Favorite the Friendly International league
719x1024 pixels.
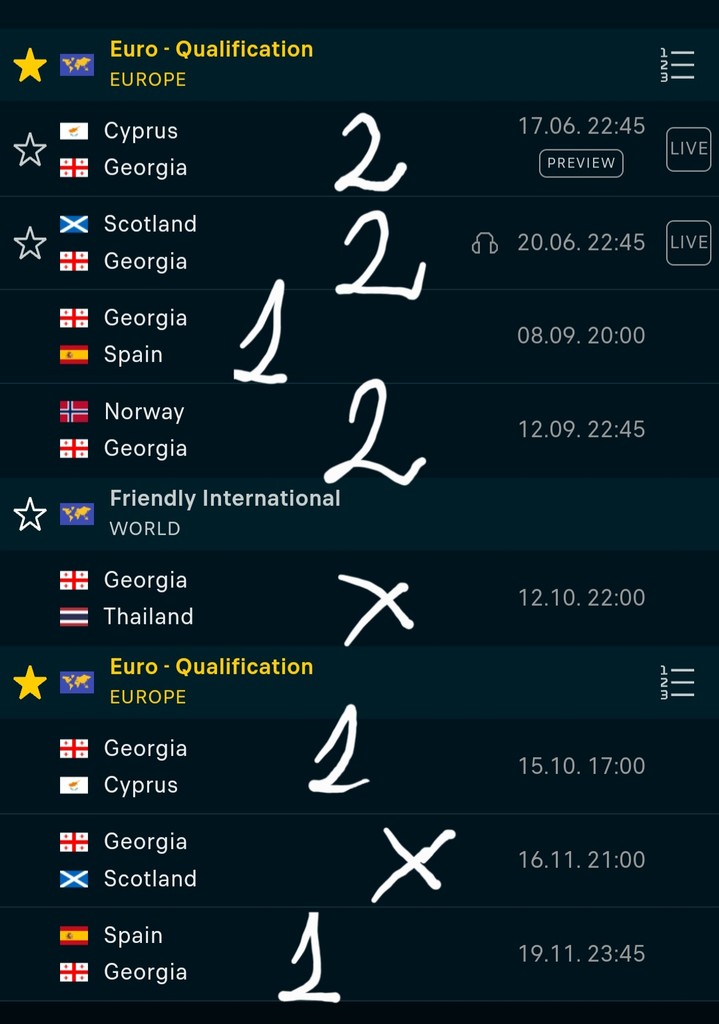(30, 514)
